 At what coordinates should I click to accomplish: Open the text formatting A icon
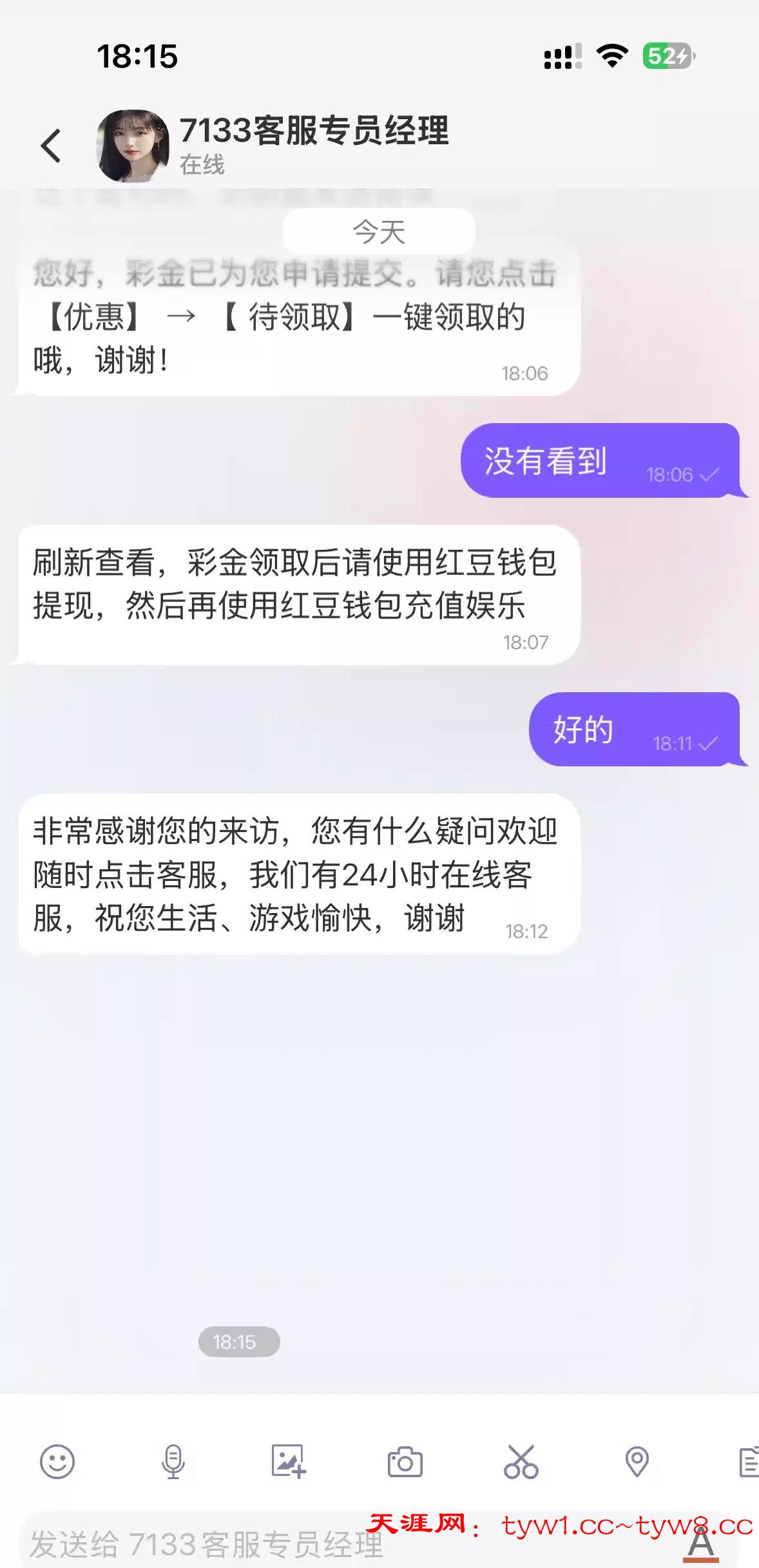(x=700, y=1544)
